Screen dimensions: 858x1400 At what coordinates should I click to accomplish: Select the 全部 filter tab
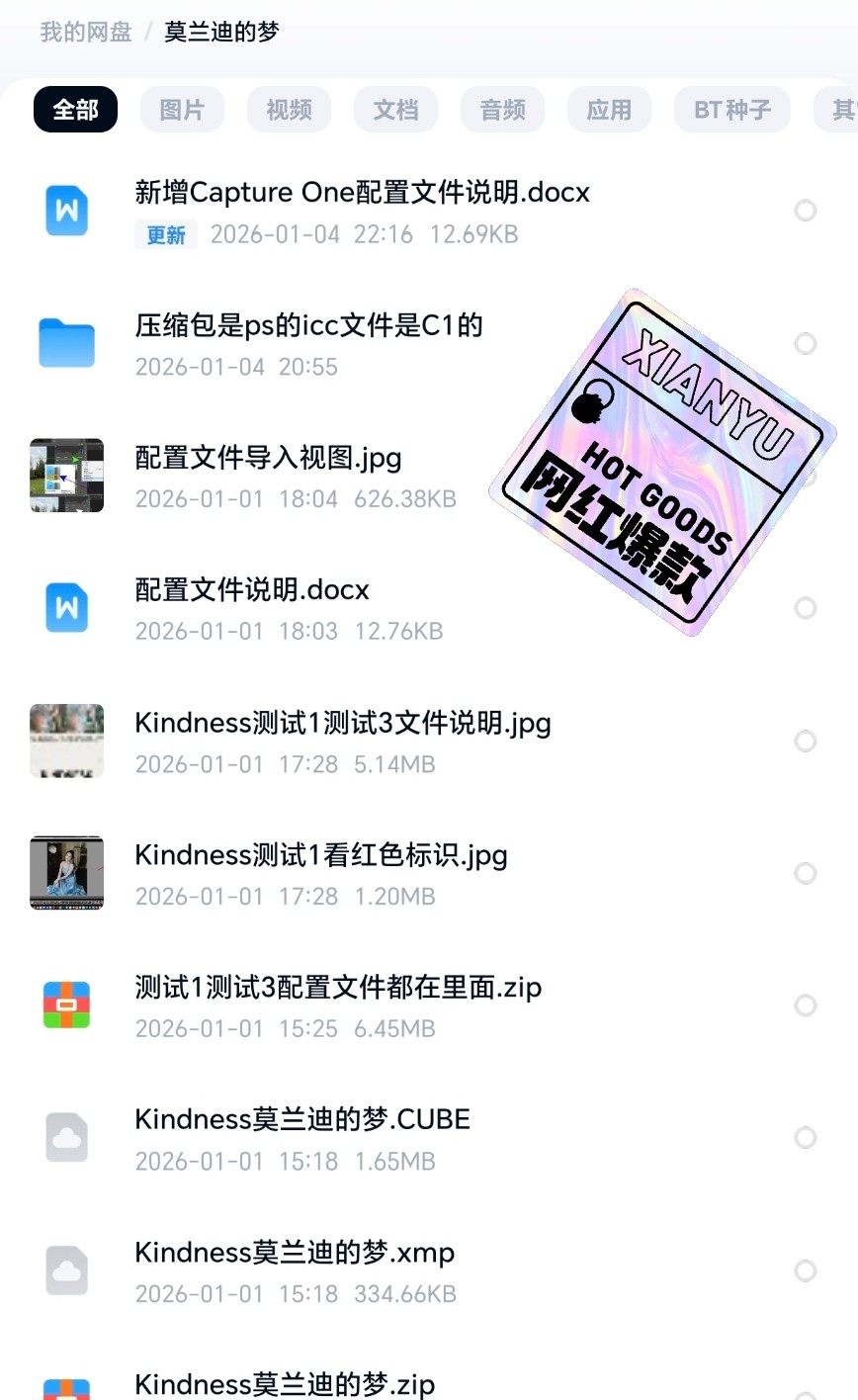pyautogui.click(x=75, y=109)
